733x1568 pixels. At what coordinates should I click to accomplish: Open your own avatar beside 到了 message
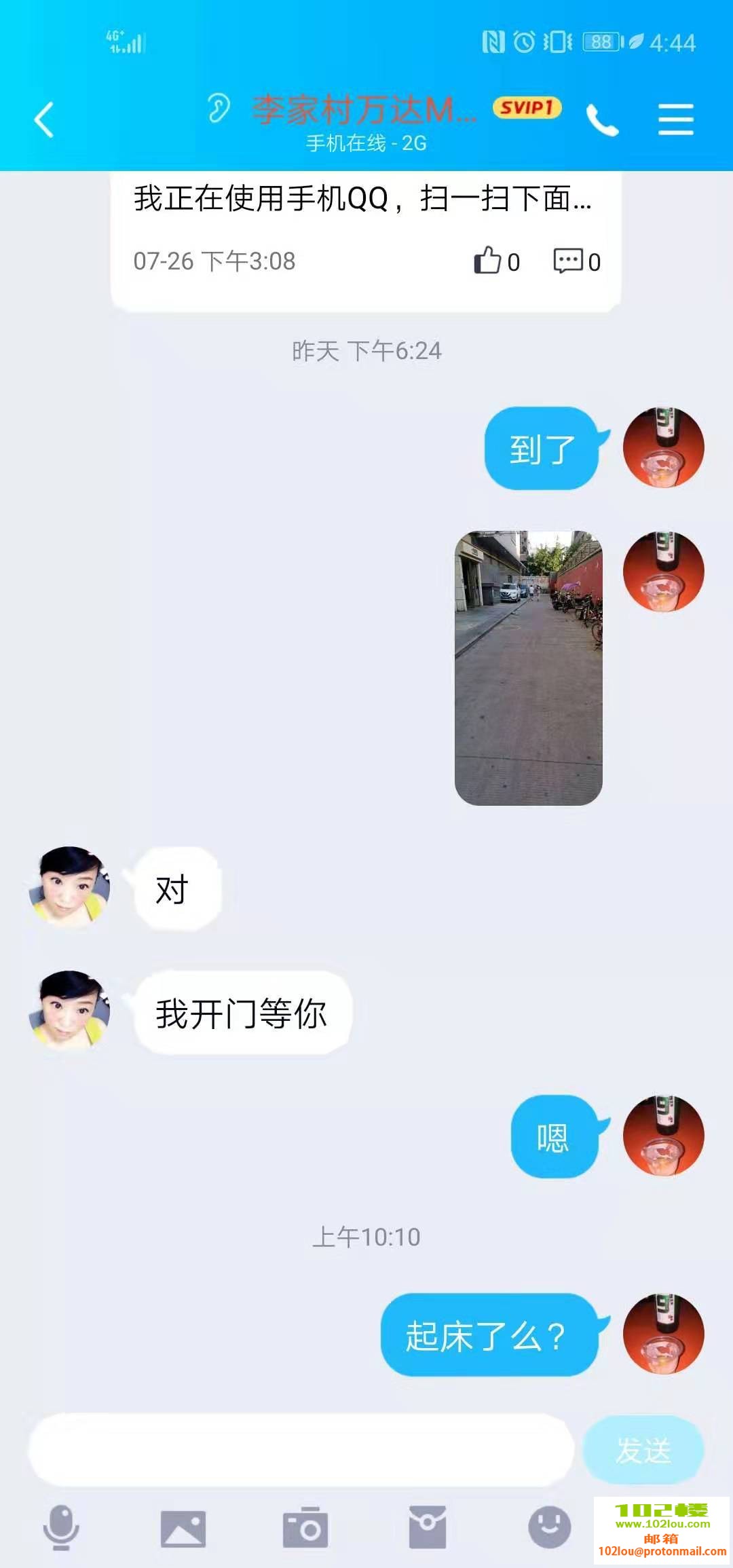pyautogui.click(x=663, y=447)
